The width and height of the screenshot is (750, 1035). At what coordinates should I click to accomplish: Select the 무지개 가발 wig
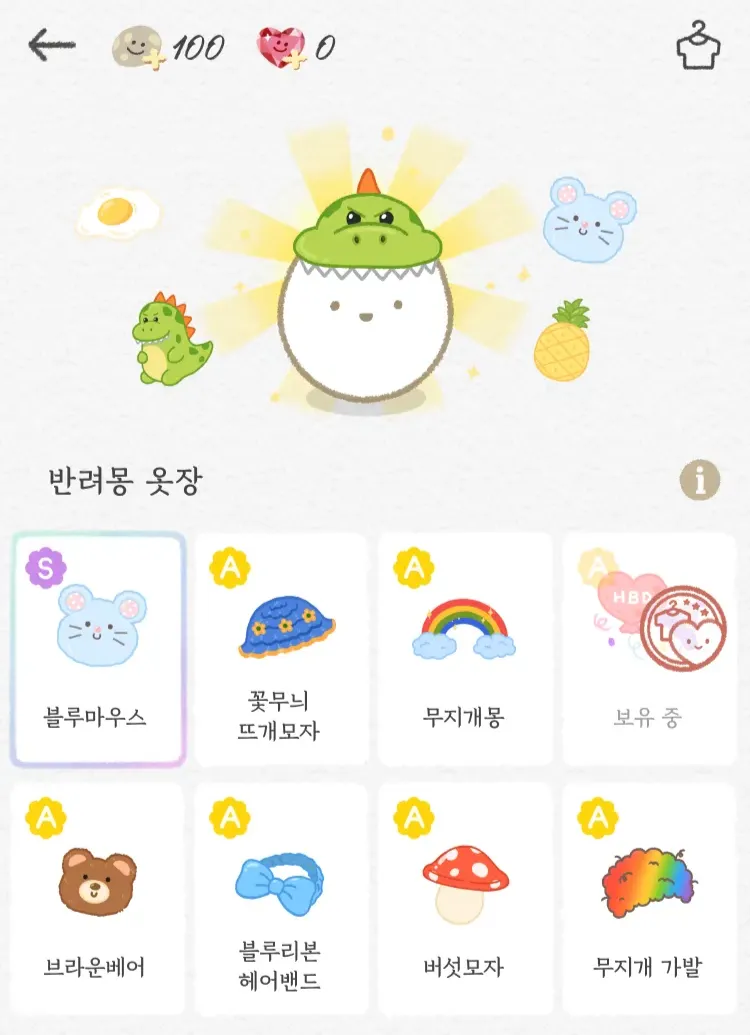(x=648, y=900)
